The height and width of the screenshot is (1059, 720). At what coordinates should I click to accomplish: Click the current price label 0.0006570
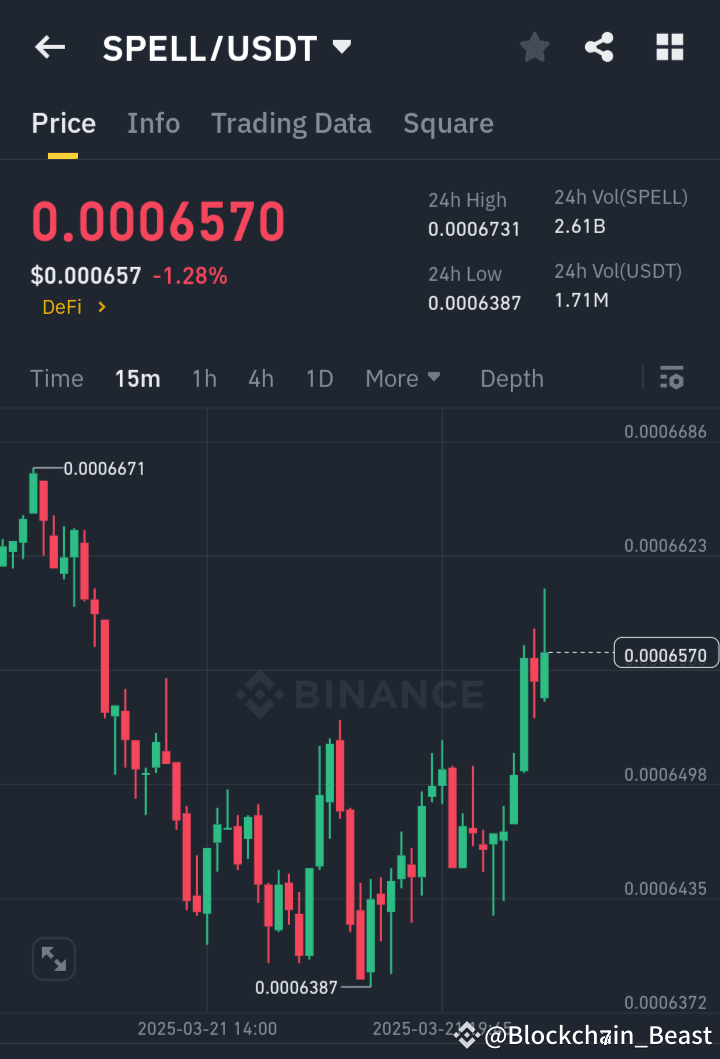click(665, 652)
